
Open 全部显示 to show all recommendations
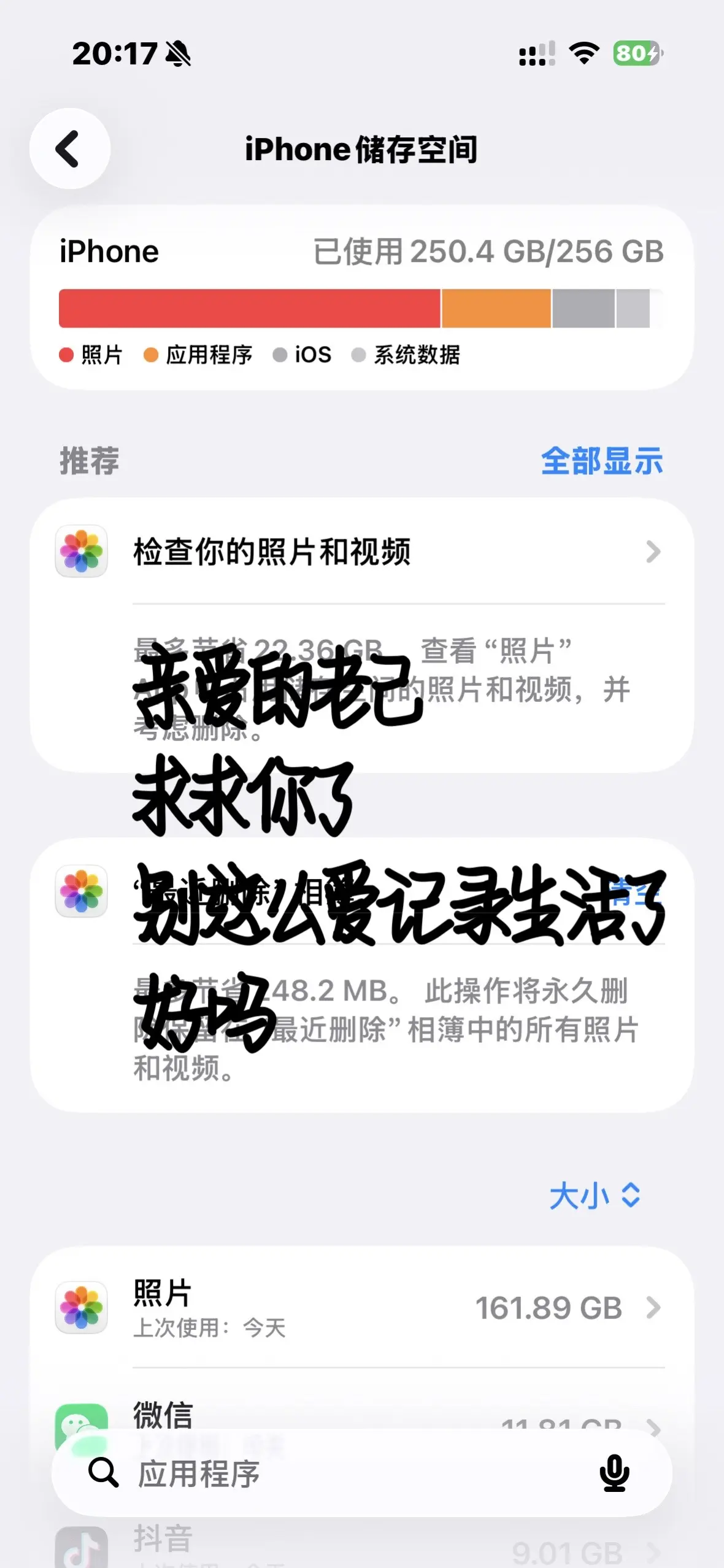(602, 462)
